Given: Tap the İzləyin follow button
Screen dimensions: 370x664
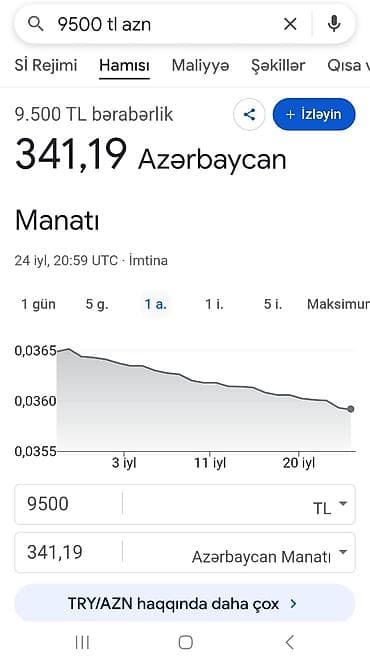Looking at the screenshot, I should pyautogui.click(x=314, y=114).
